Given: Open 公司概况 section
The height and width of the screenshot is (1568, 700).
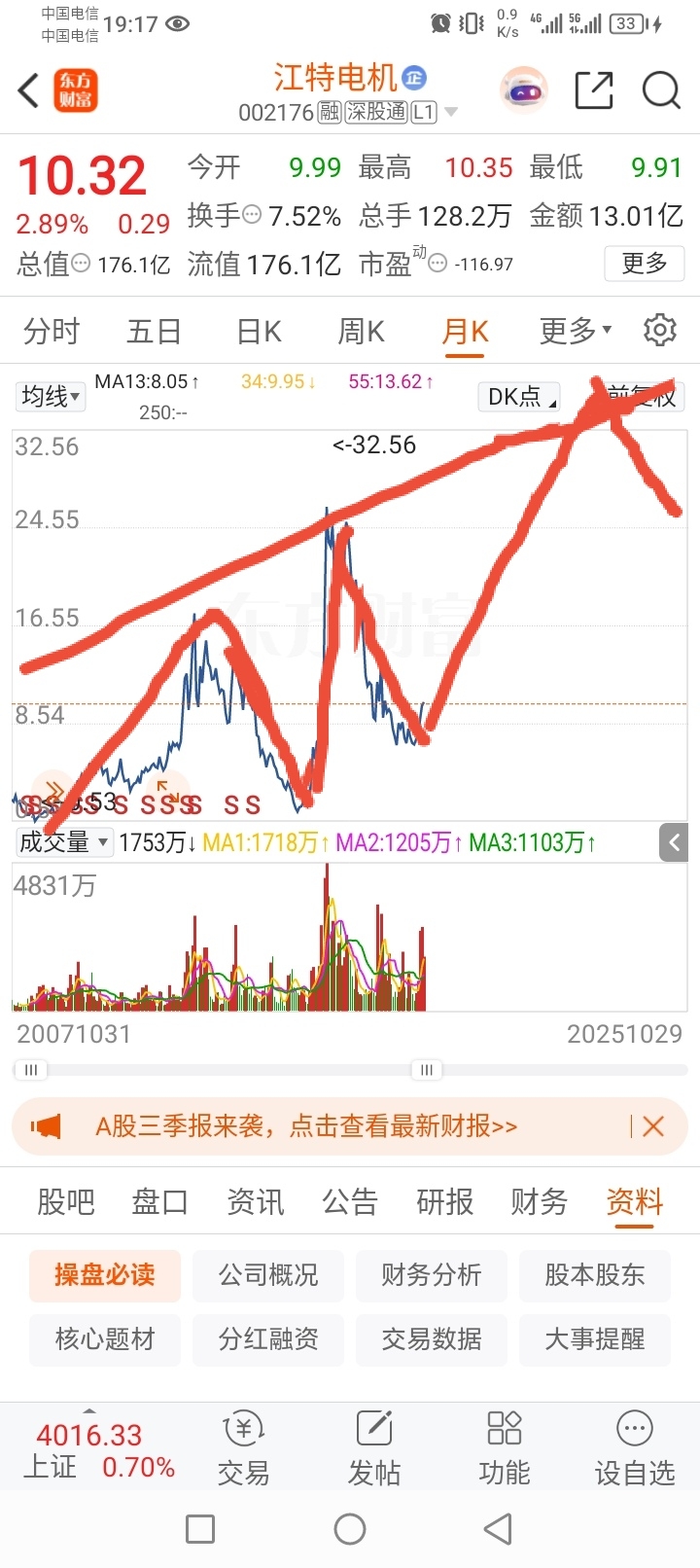Looking at the screenshot, I should coord(268,1275).
